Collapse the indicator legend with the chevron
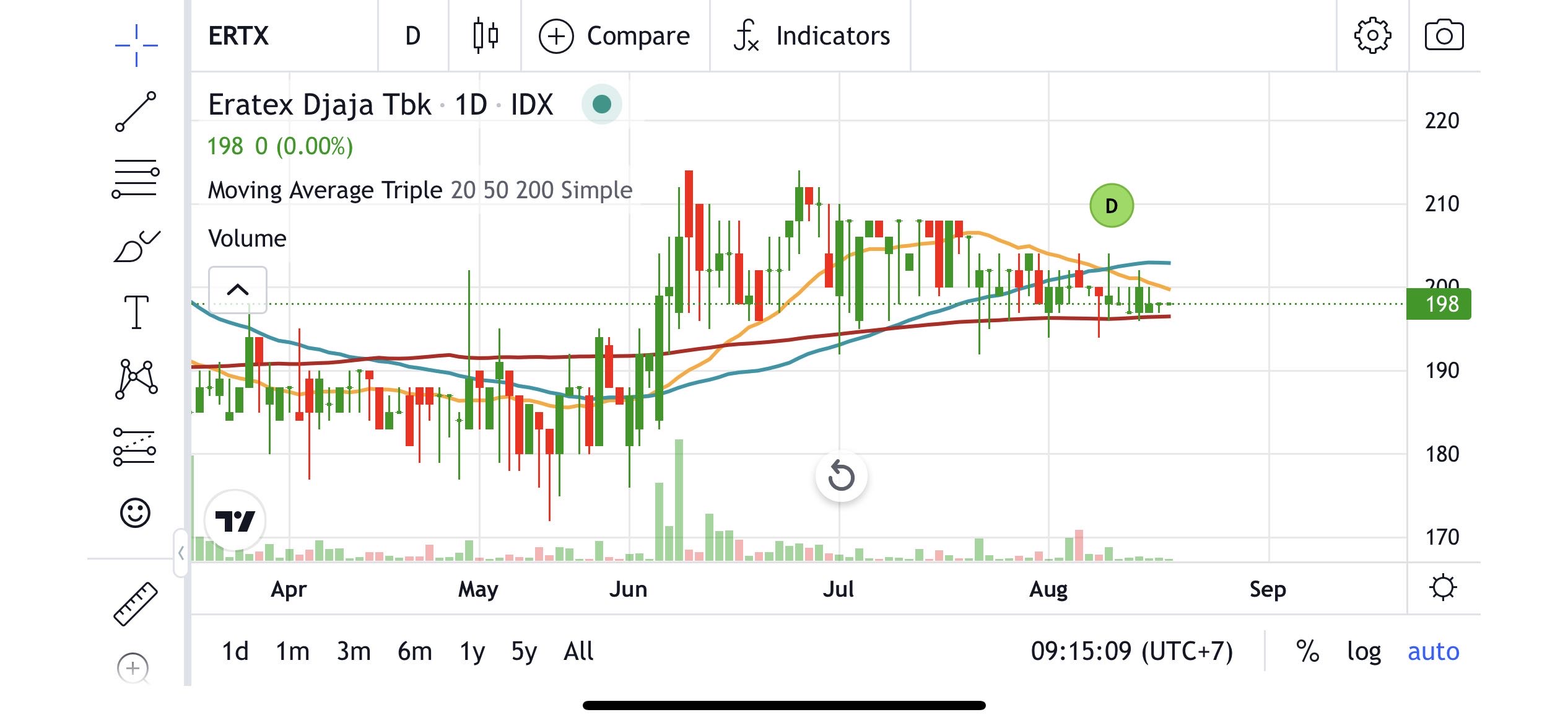The height and width of the screenshot is (725, 1568). tap(238, 289)
